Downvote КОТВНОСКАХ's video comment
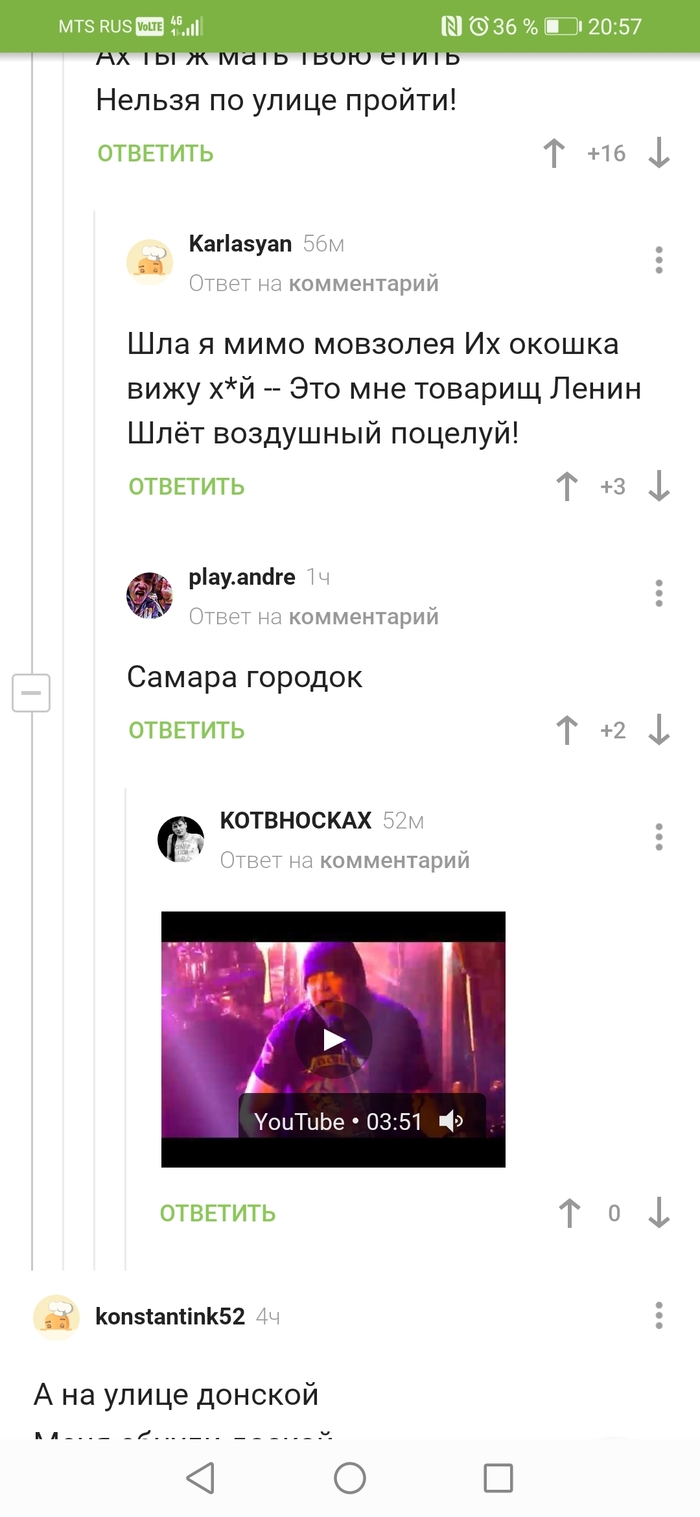This screenshot has width=700, height=1517. click(x=658, y=1214)
